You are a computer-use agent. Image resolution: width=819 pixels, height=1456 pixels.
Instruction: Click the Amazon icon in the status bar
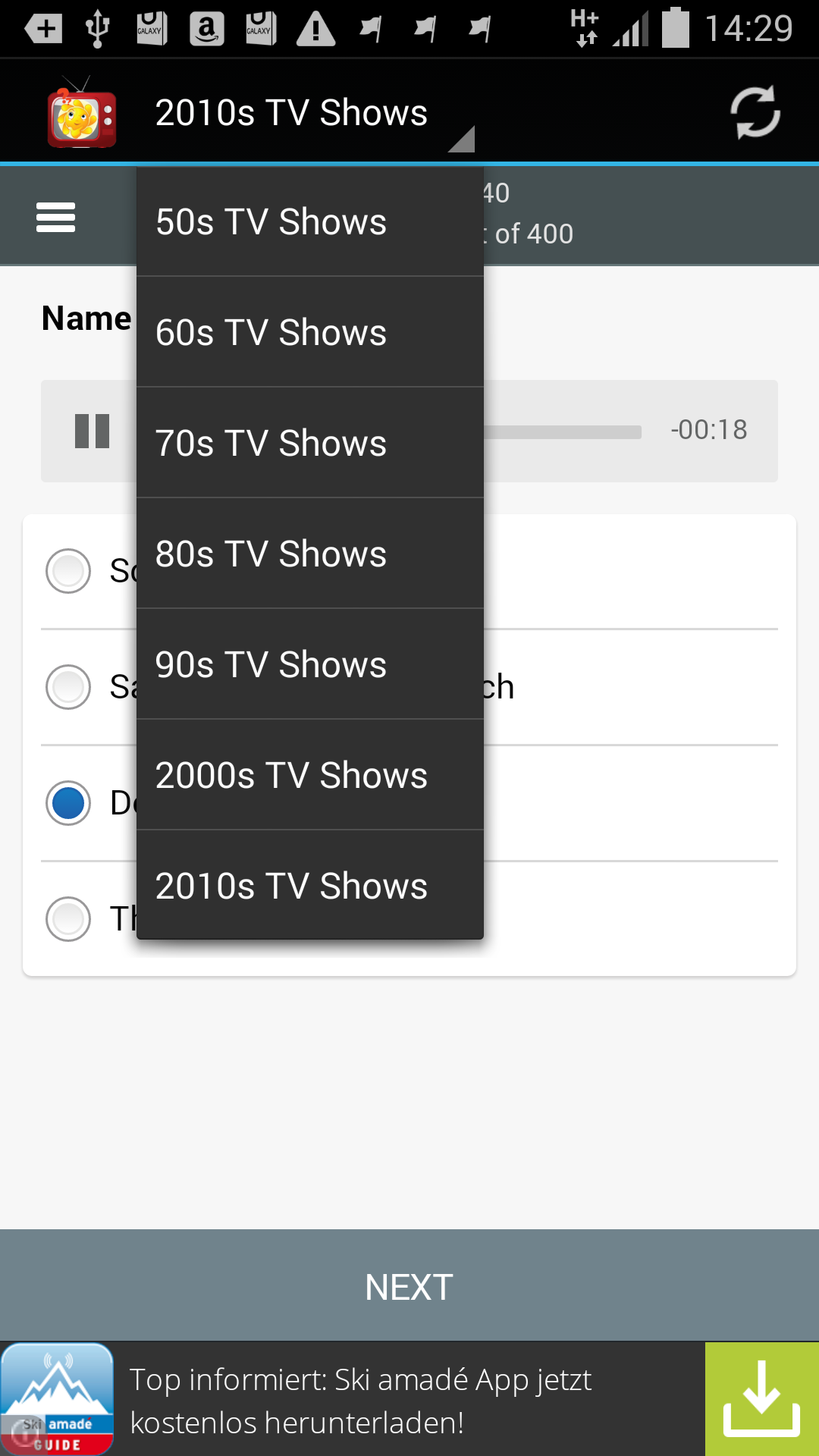tap(207, 27)
